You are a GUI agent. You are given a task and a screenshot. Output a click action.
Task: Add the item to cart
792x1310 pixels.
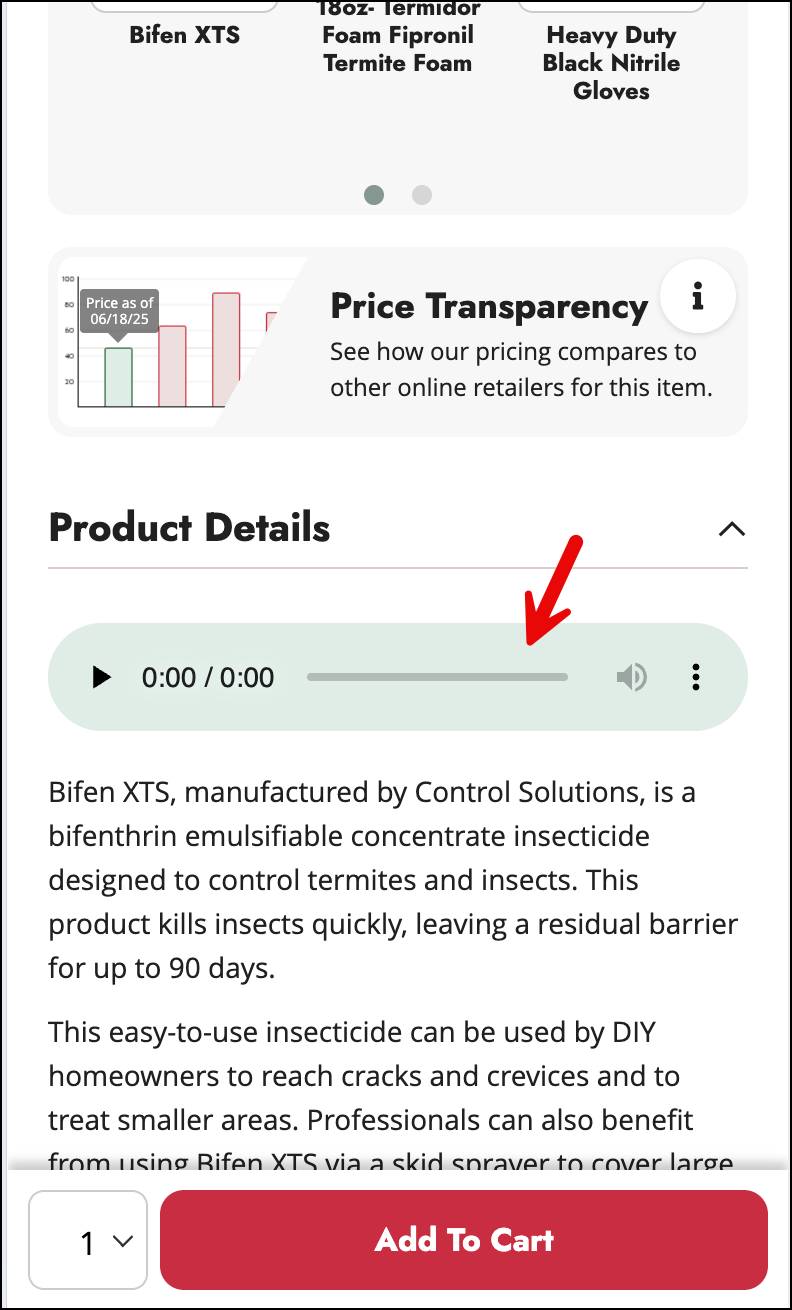pos(464,1240)
